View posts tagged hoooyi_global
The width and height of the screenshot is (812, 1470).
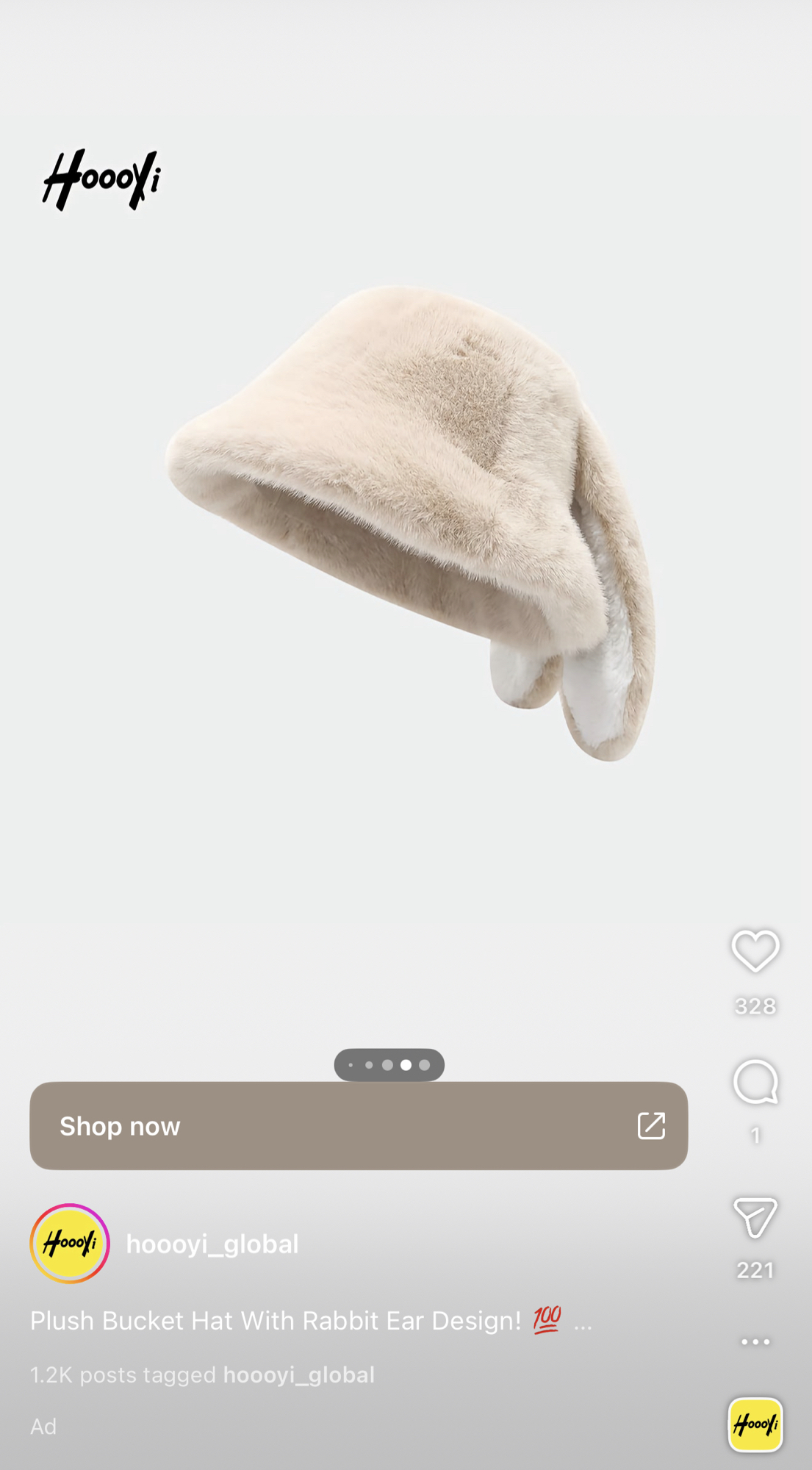pos(202,1374)
